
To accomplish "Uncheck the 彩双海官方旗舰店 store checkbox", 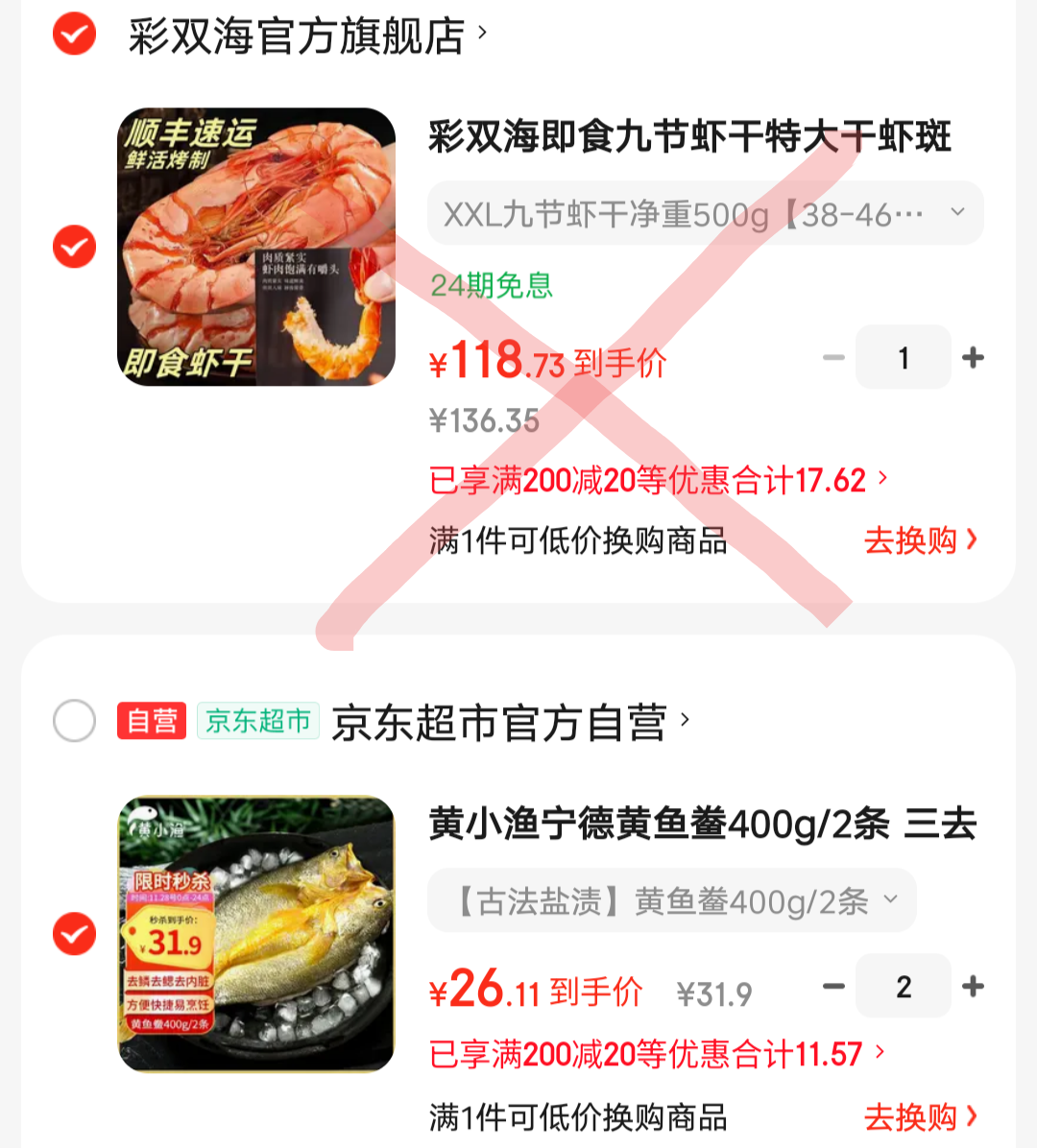I will coord(74,35).
